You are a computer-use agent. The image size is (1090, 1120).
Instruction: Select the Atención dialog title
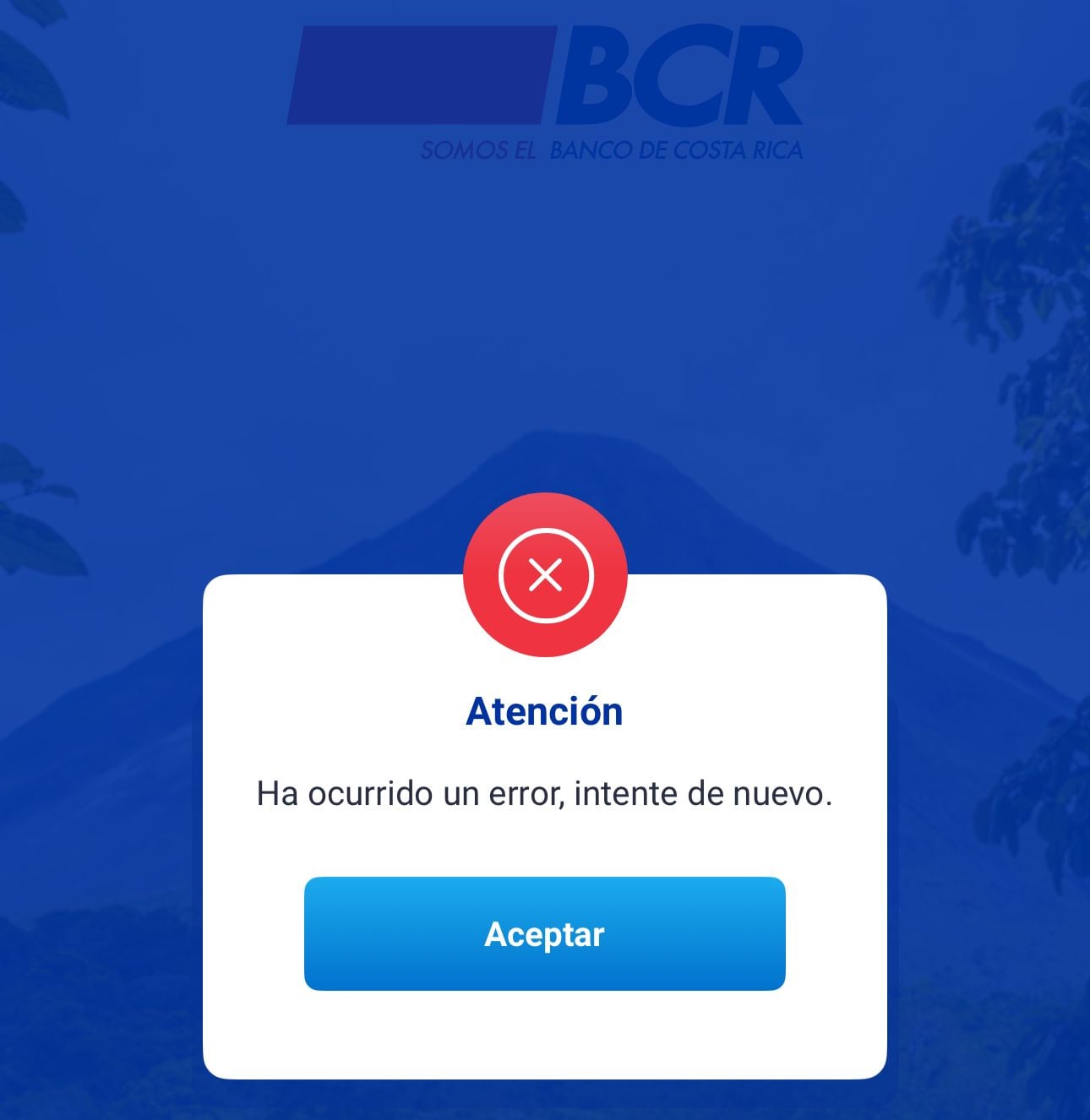545,712
